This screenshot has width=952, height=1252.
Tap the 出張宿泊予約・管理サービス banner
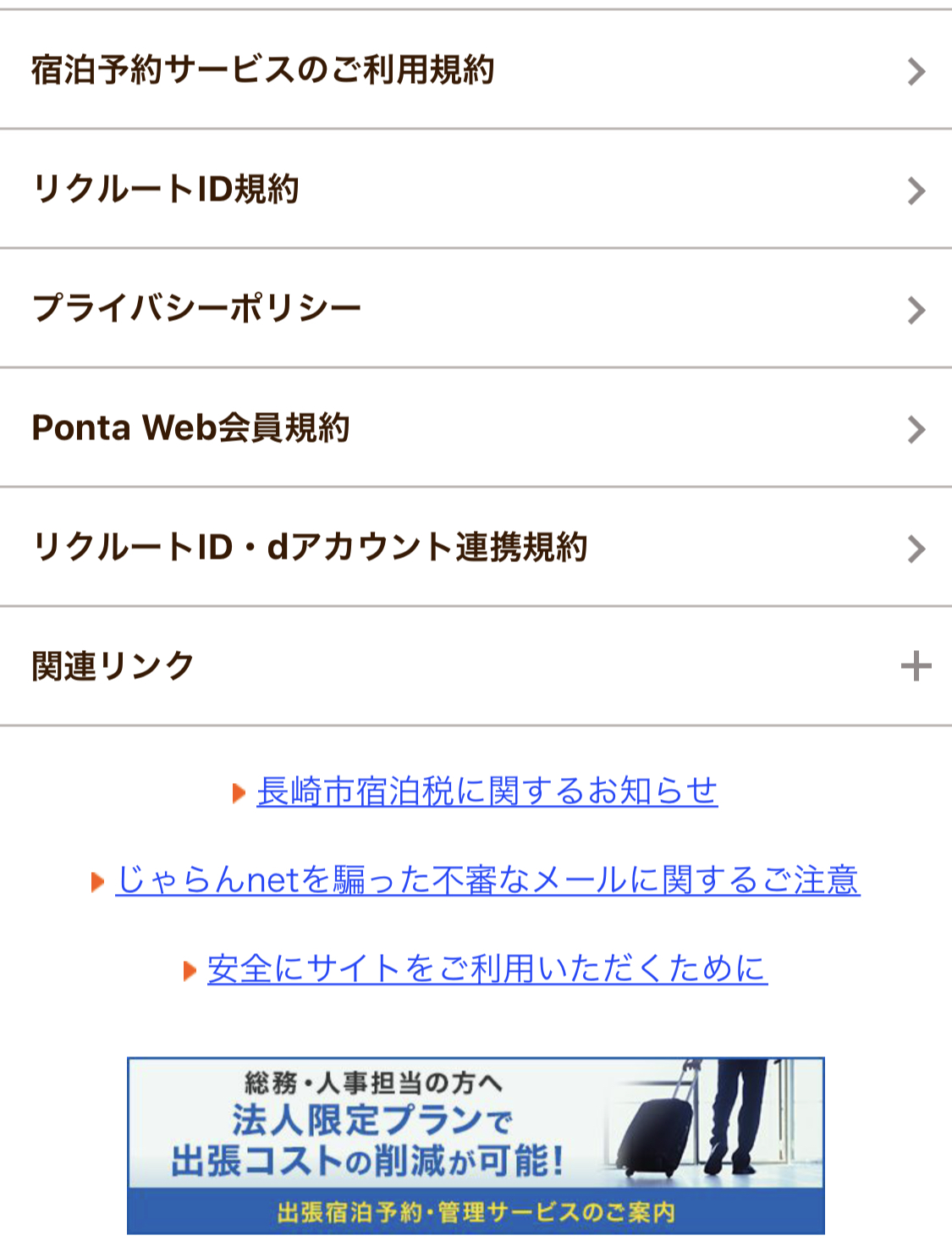[x=476, y=1145]
